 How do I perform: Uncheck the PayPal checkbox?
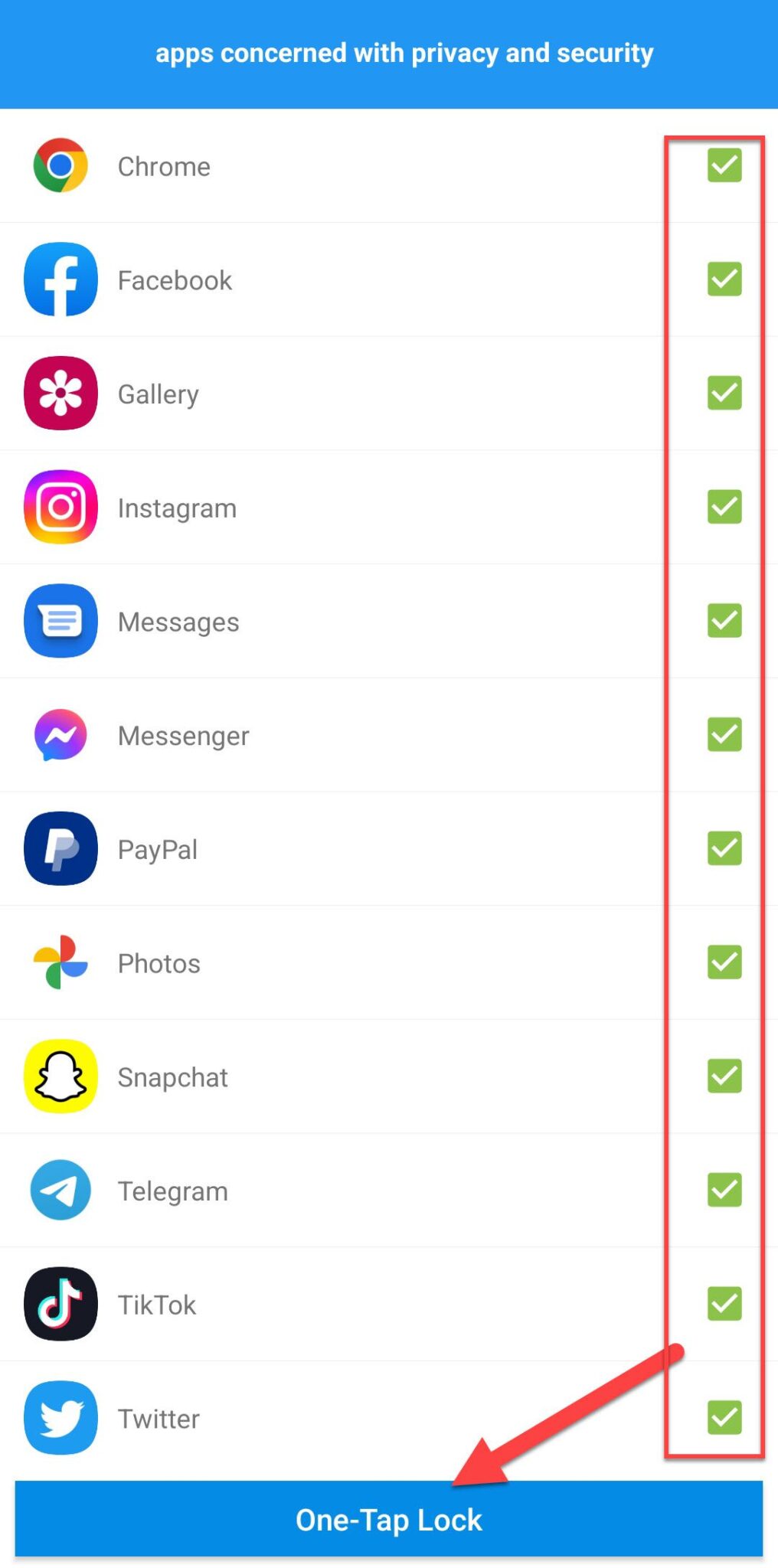tap(724, 848)
